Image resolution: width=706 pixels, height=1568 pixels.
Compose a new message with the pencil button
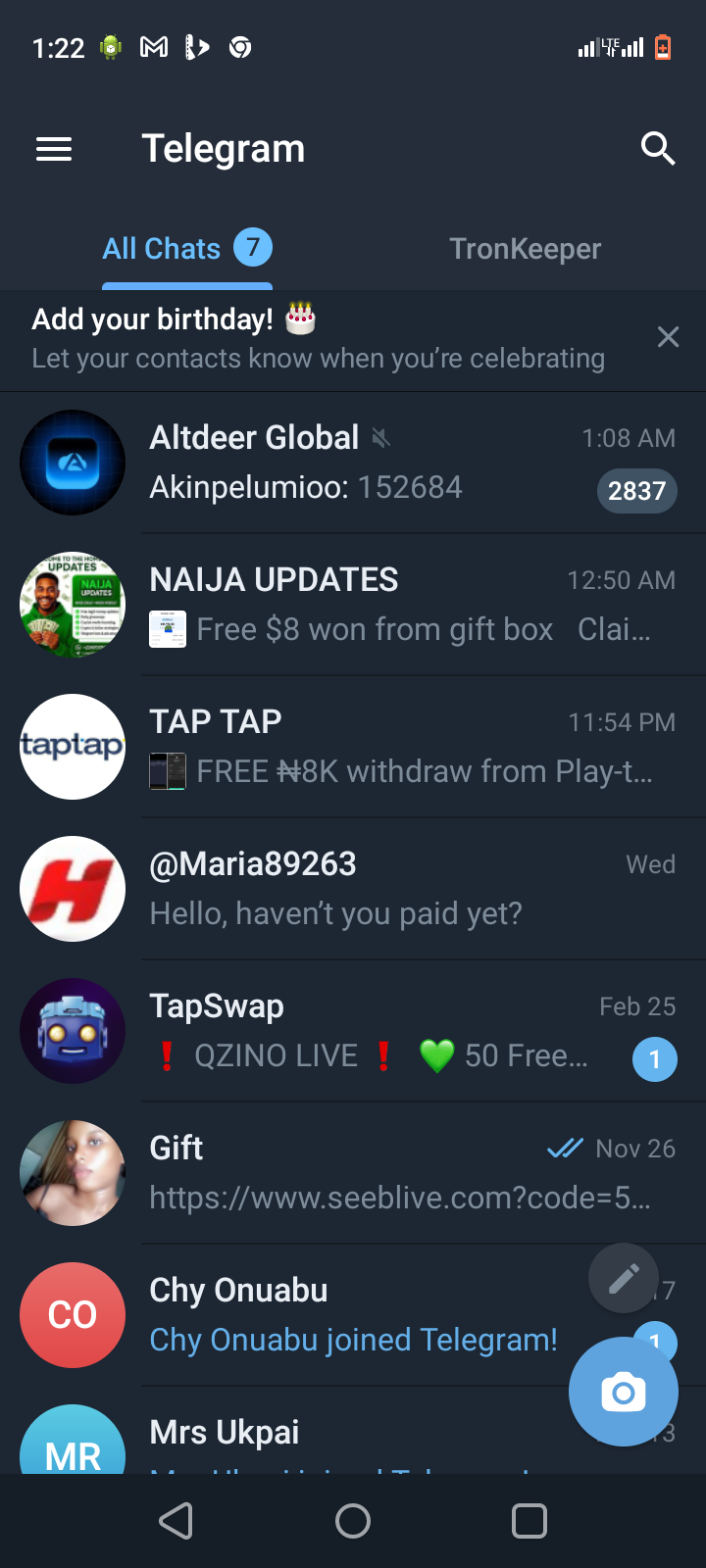pos(624,1278)
